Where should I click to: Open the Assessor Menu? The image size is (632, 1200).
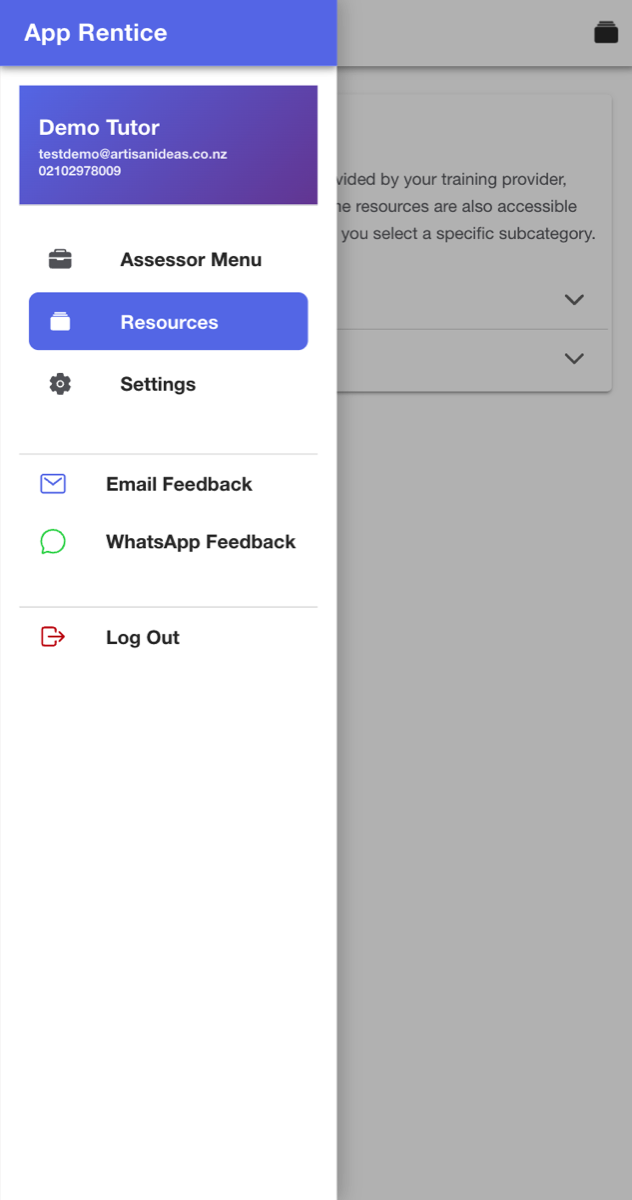tap(168, 260)
